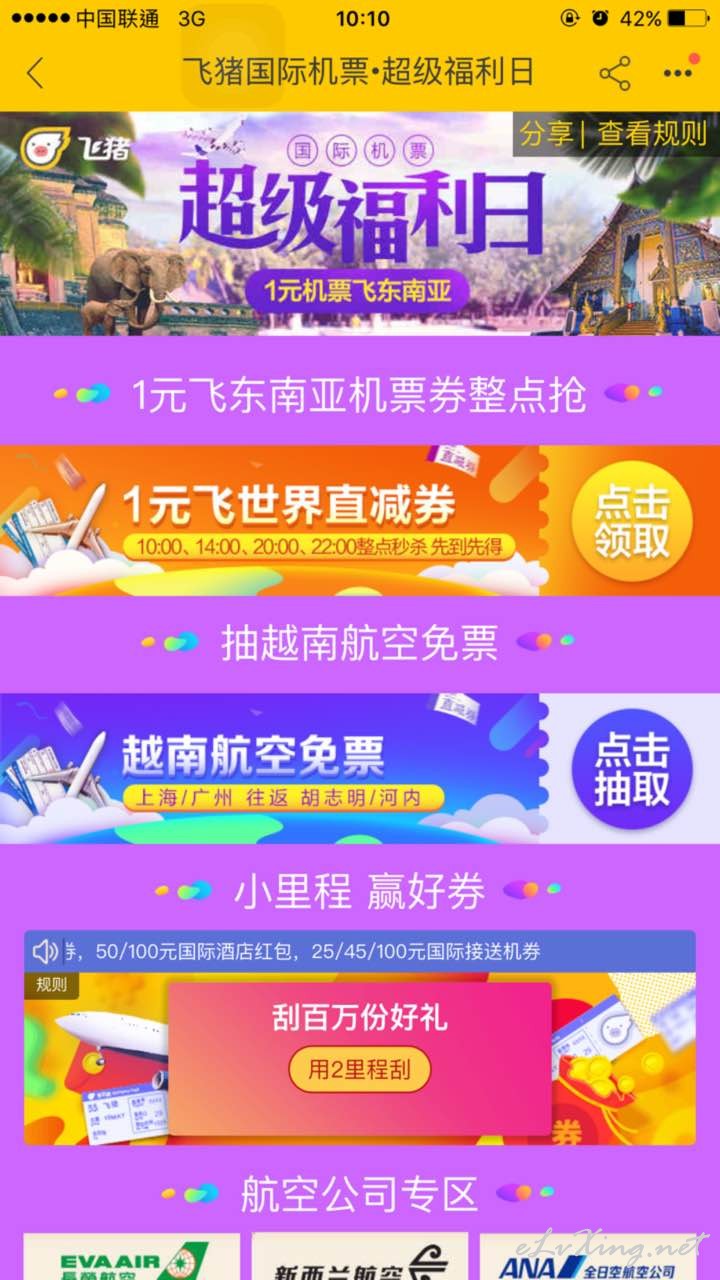Go back using the top-left arrow
The image size is (720, 1280).
36,73
